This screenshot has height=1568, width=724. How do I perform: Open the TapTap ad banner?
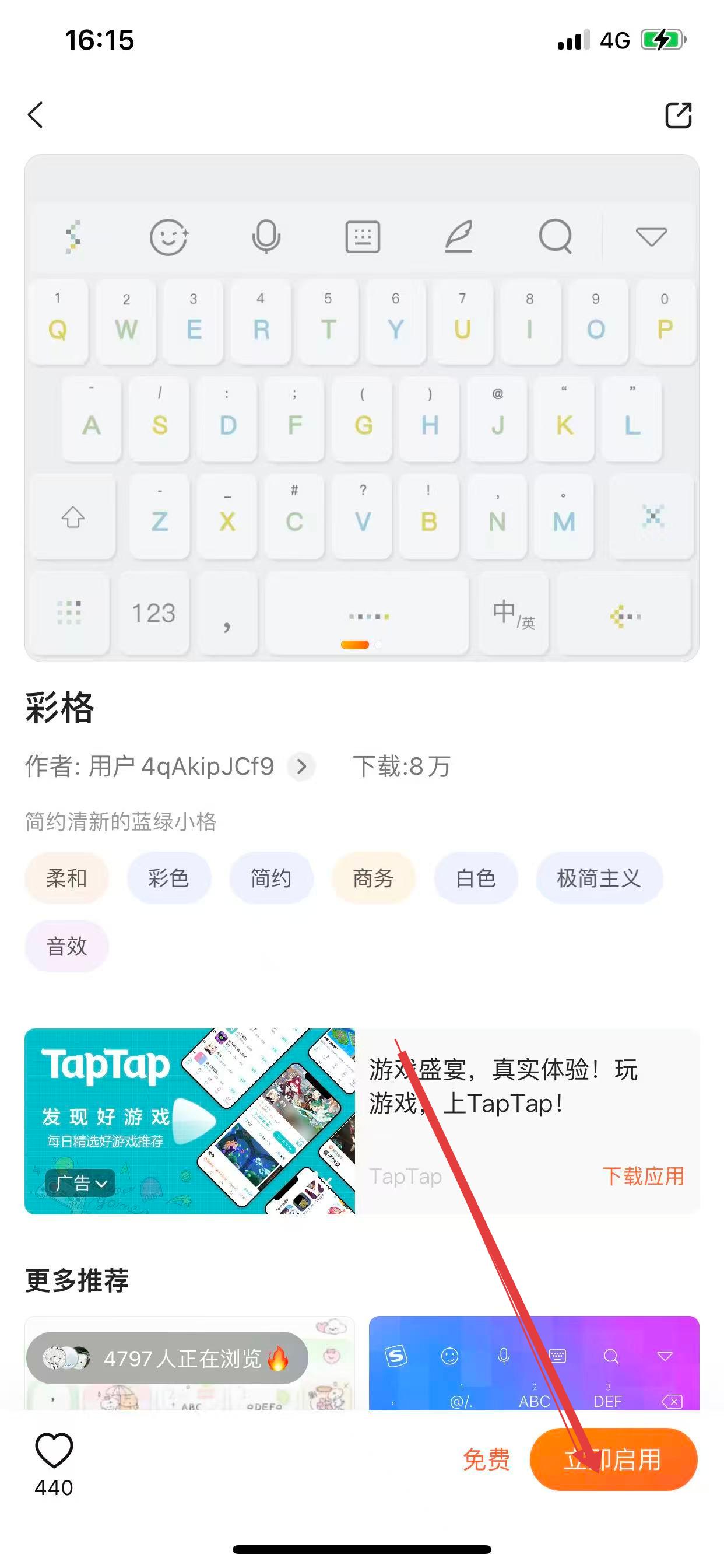click(x=189, y=1121)
